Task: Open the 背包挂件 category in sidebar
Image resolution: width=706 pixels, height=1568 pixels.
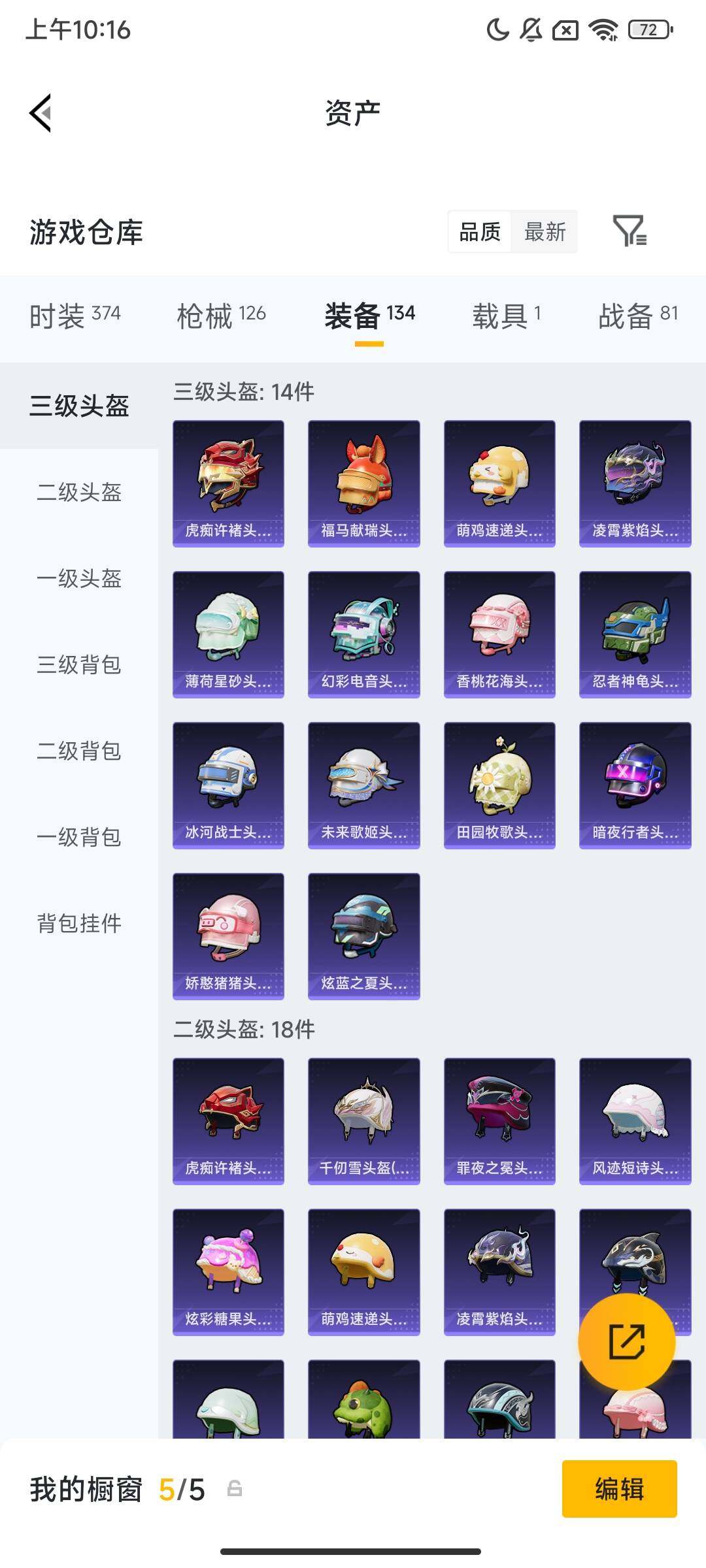Action: click(78, 924)
